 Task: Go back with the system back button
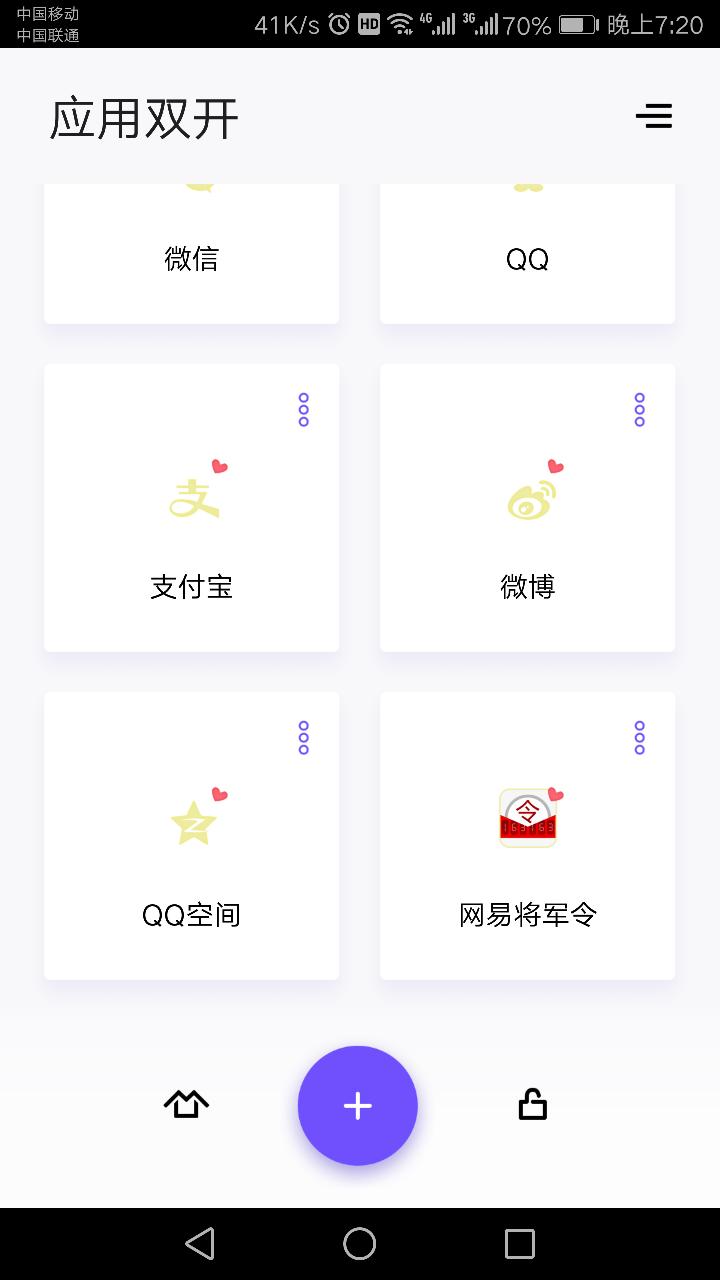click(x=200, y=1244)
